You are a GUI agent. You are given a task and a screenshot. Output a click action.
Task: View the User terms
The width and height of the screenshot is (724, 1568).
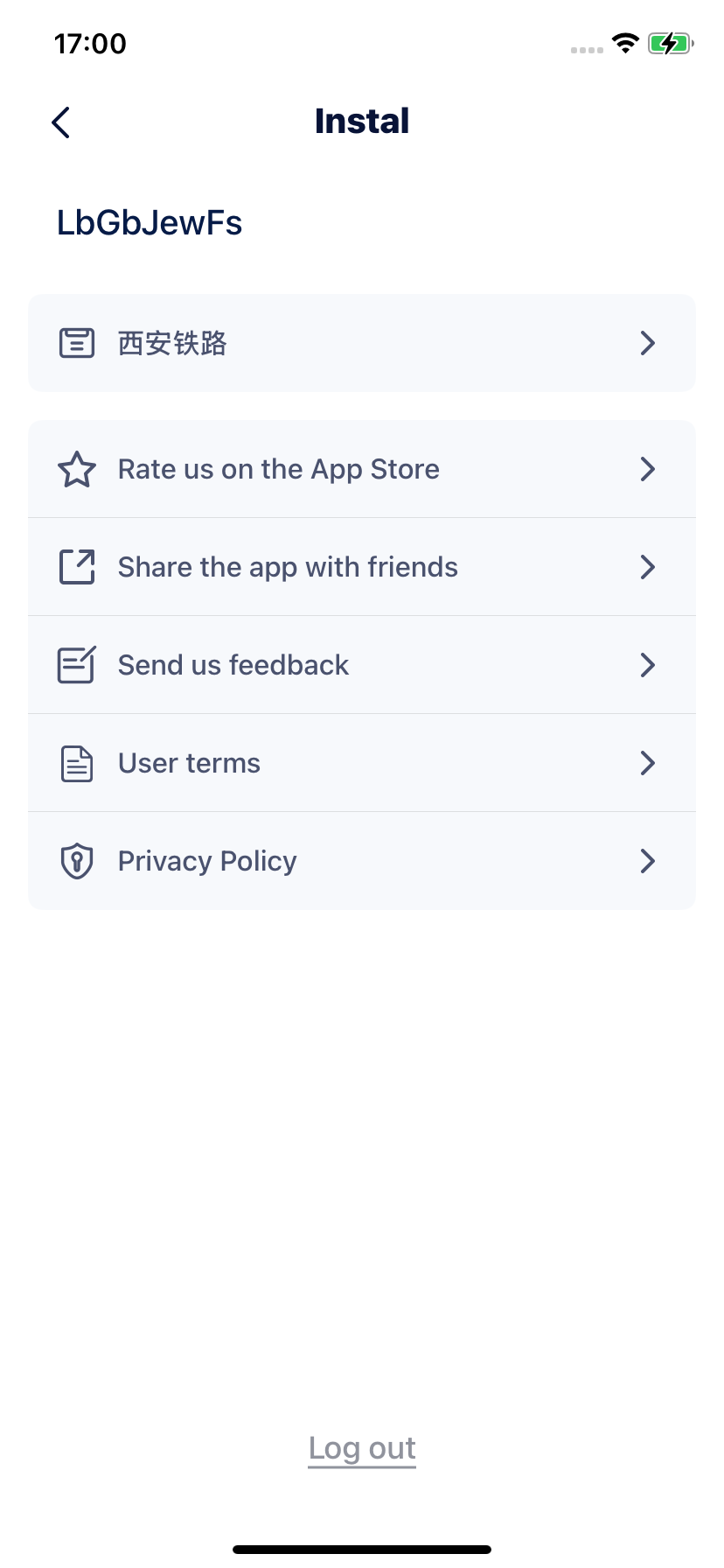click(361, 763)
